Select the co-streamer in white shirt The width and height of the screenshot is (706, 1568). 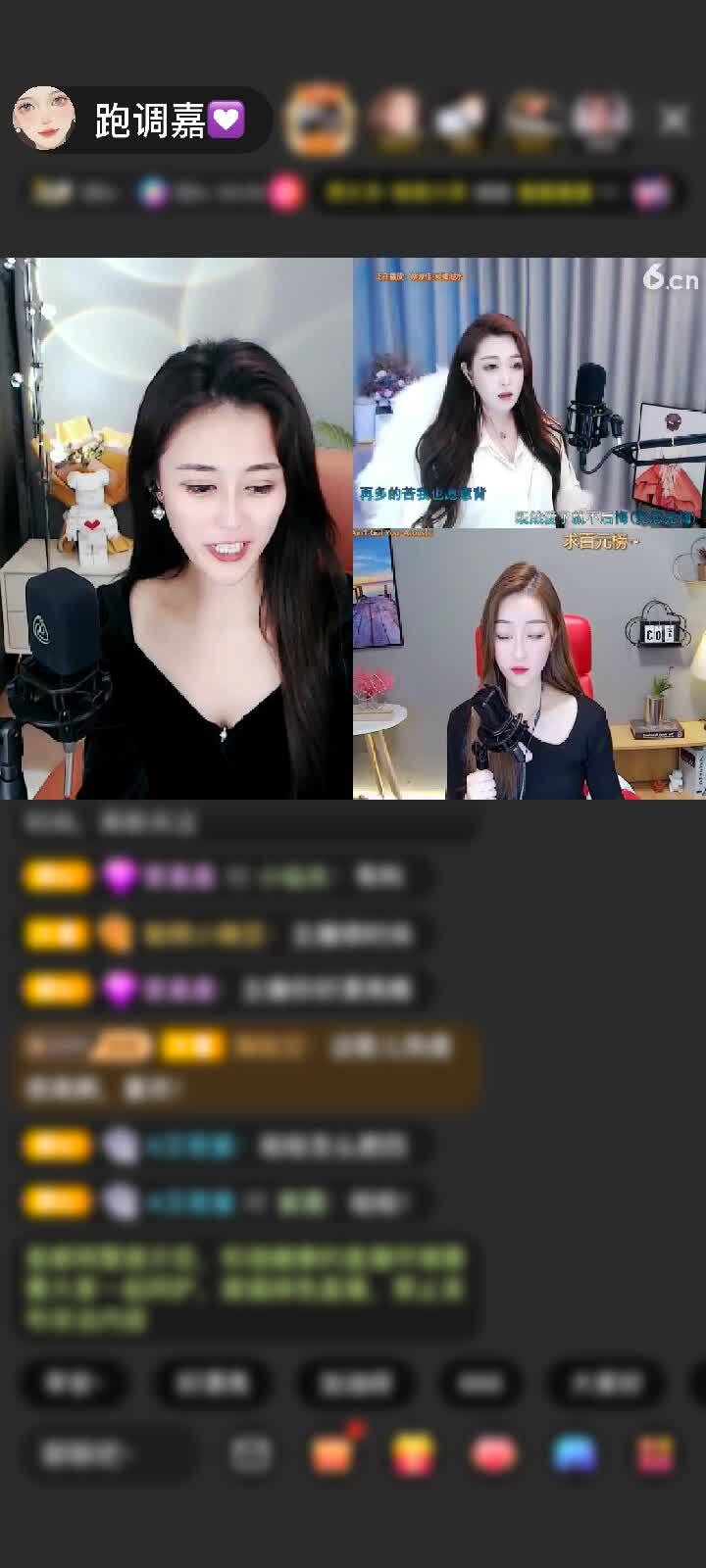(x=529, y=392)
